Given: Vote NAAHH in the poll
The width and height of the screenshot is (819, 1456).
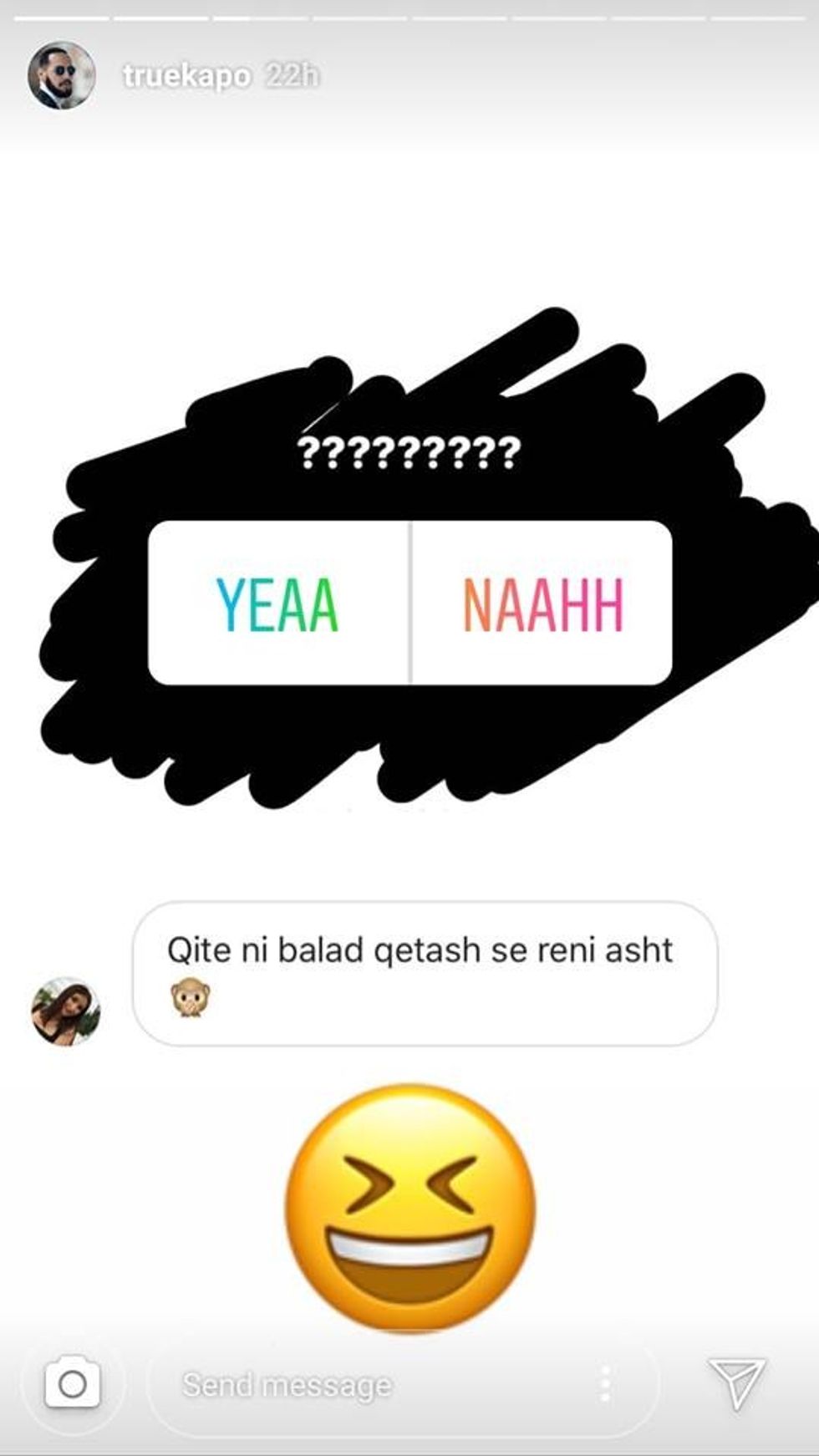Looking at the screenshot, I should pyautogui.click(x=543, y=603).
